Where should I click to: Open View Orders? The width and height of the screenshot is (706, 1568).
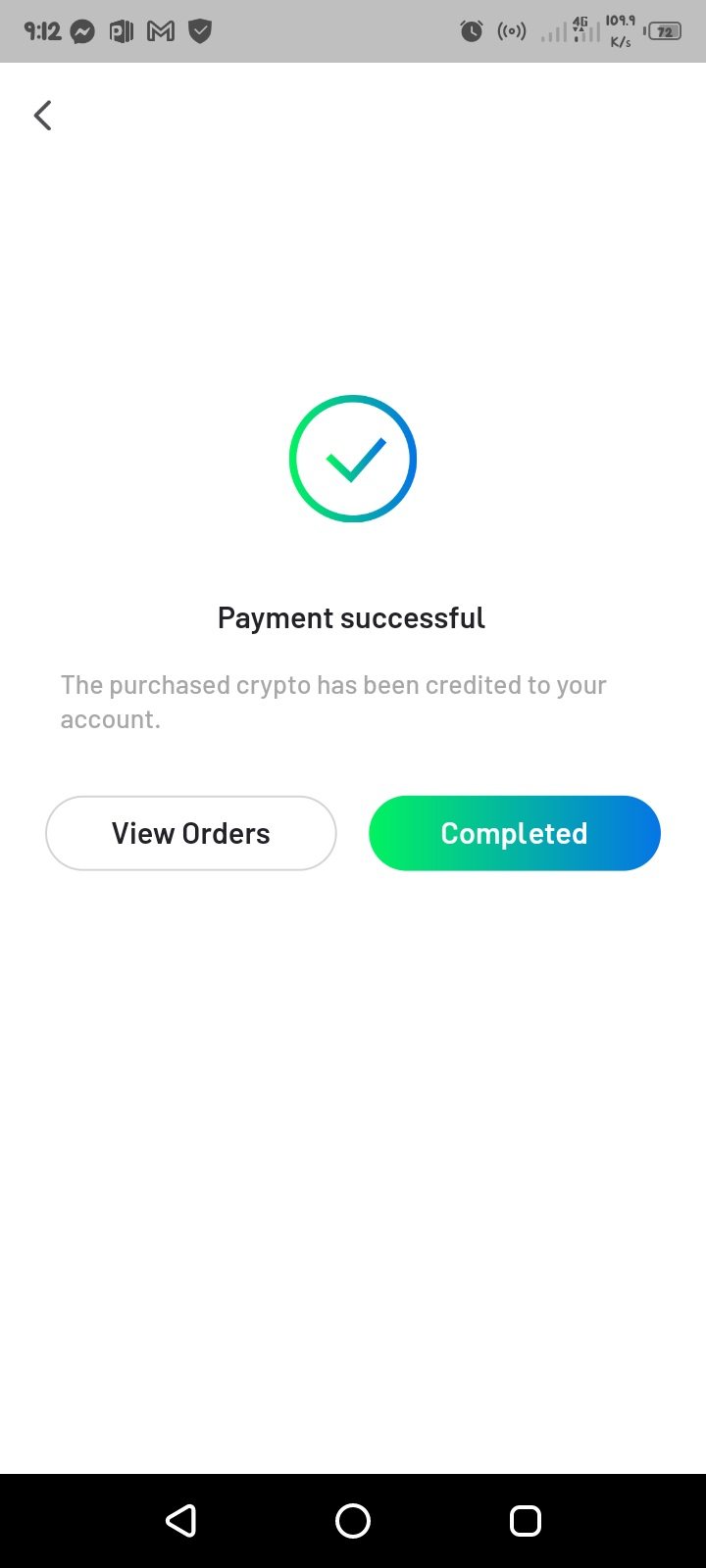[191, 833]
